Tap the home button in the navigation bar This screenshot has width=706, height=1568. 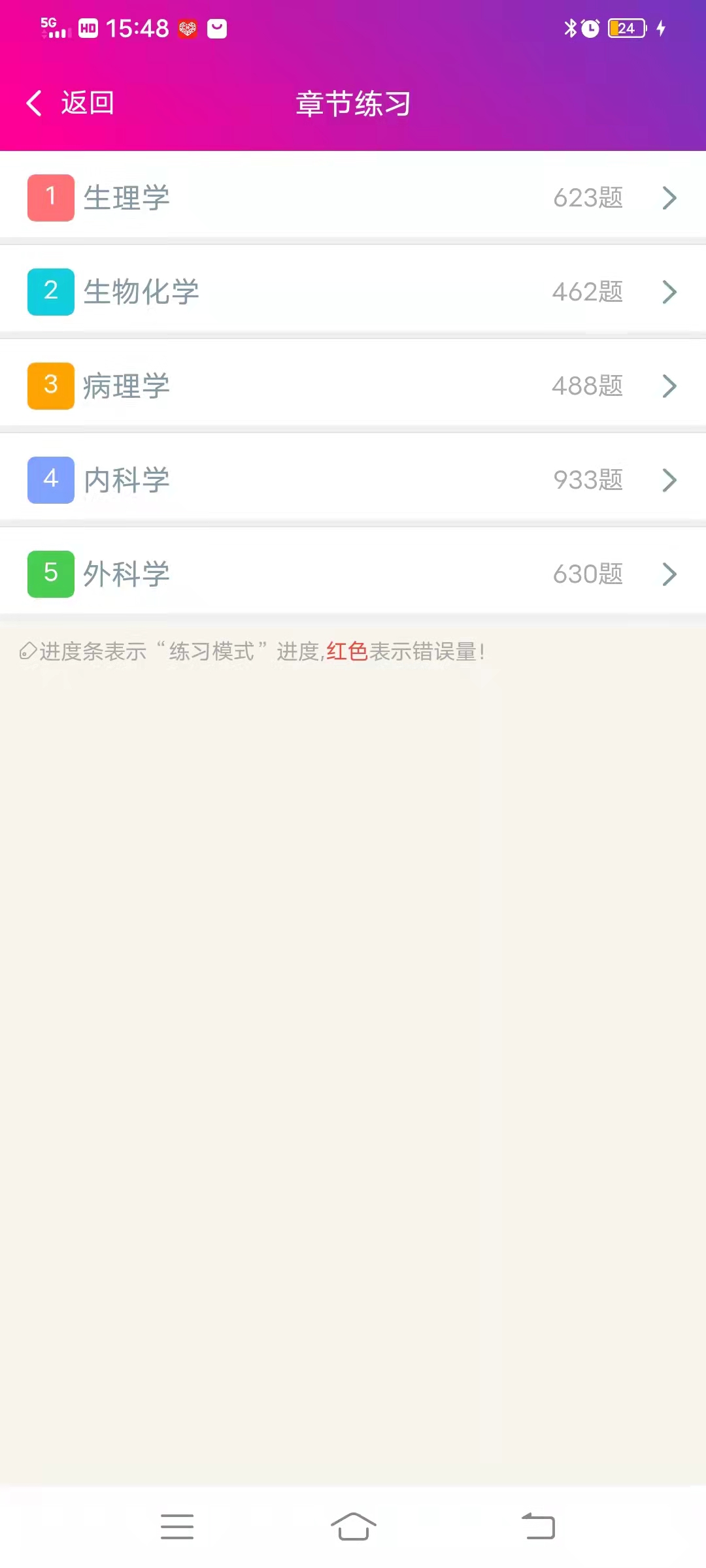pos(353,1526)
